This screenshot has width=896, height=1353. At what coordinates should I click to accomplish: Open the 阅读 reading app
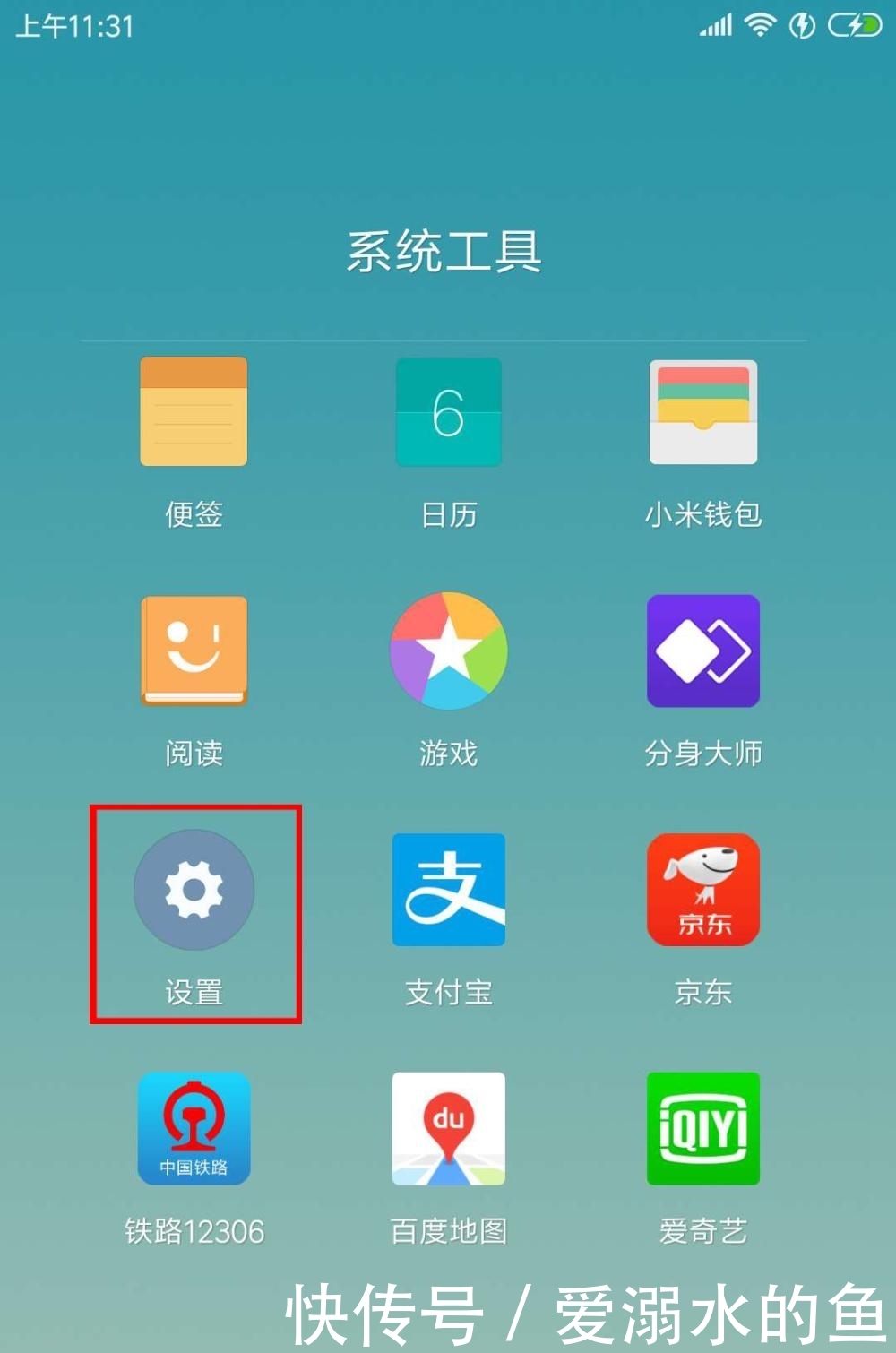tap(194, 651)
